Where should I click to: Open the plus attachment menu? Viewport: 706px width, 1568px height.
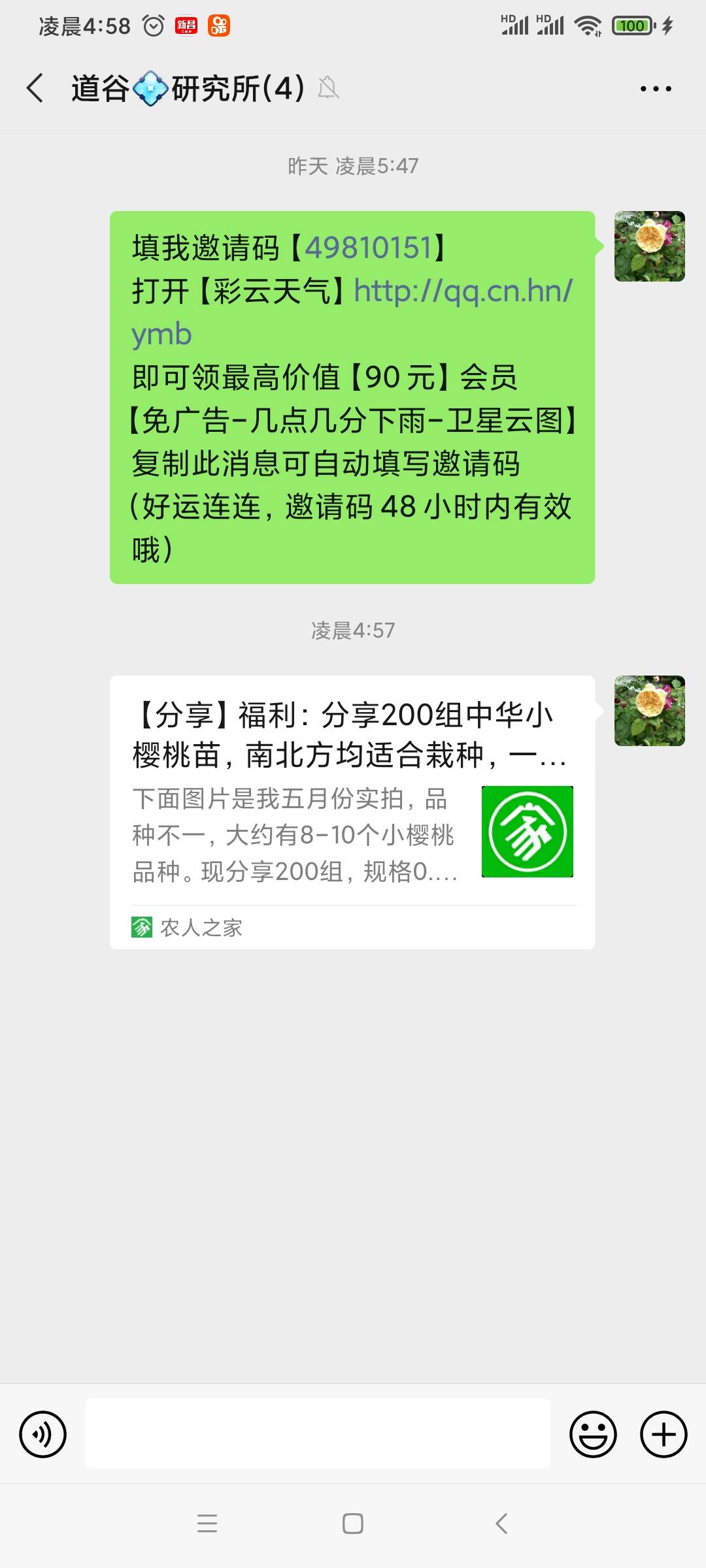(x=663, y=1434)
